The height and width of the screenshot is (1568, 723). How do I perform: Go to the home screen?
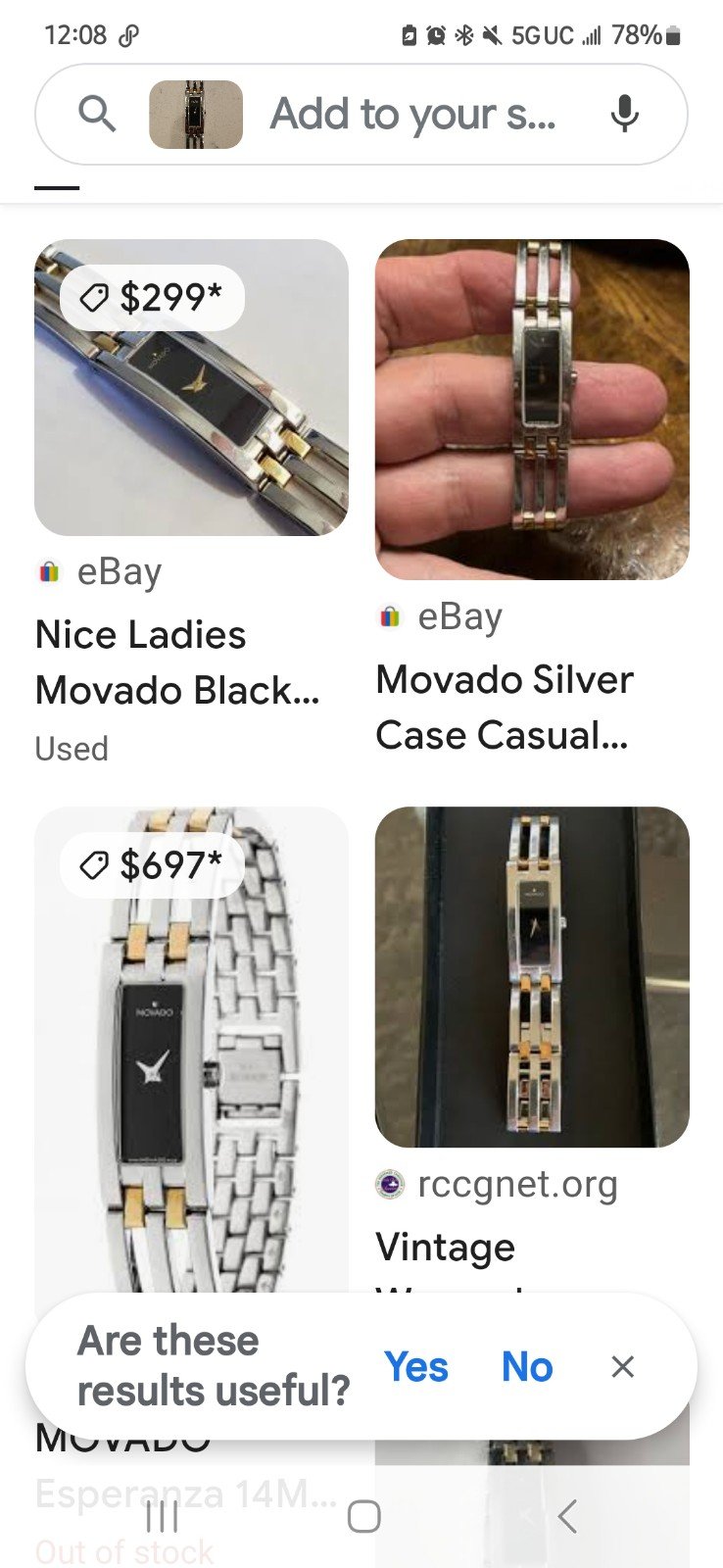363,1516
